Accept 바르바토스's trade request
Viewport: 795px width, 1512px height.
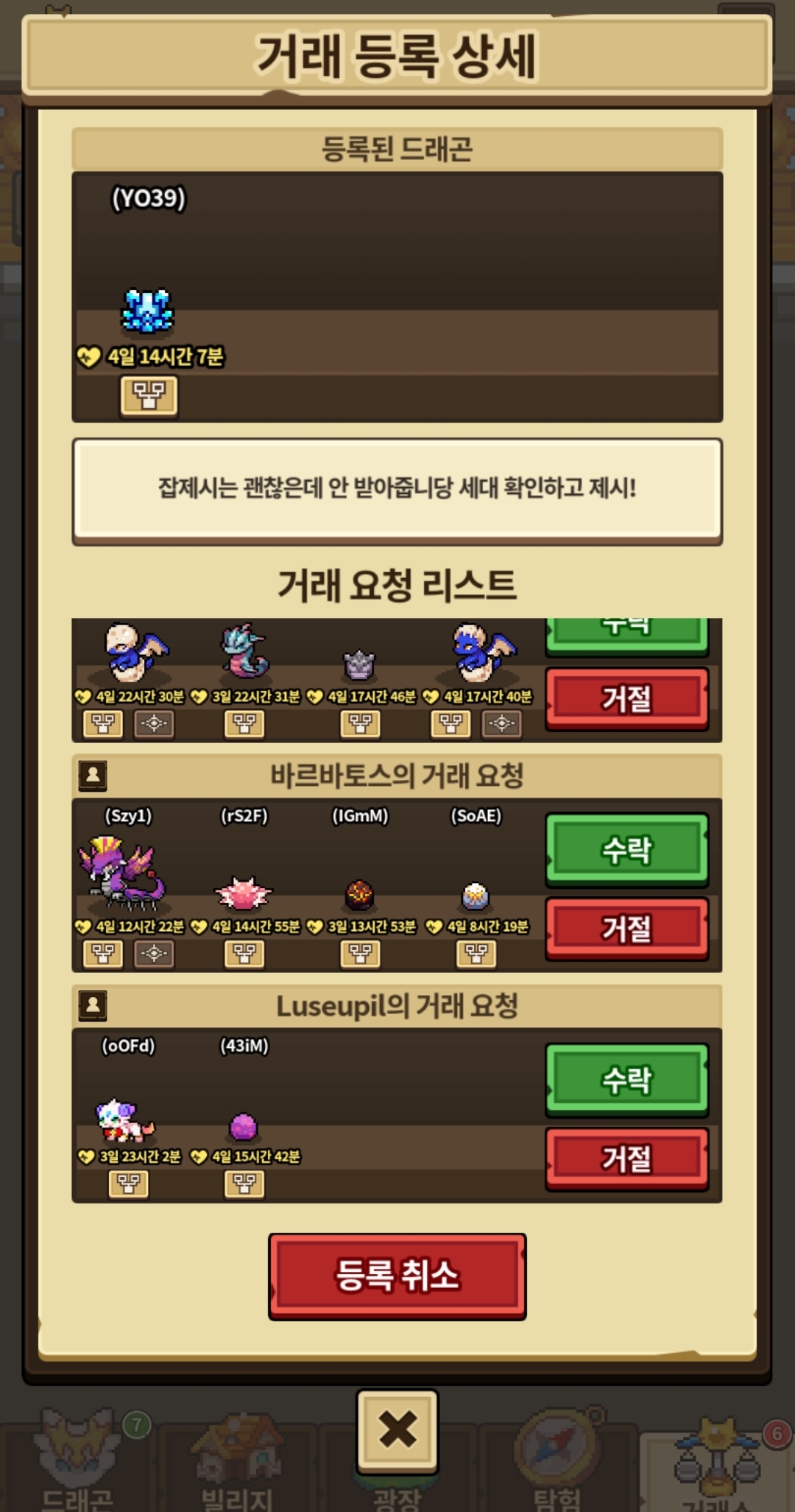click(x=626, y=849)
